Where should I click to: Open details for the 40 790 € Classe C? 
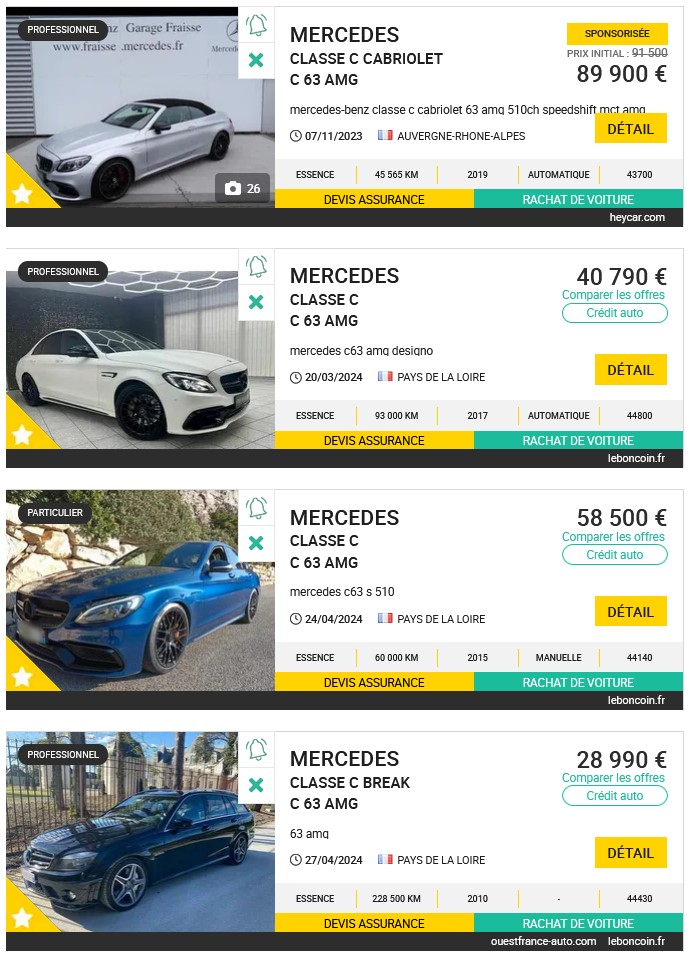pos(630,370)
